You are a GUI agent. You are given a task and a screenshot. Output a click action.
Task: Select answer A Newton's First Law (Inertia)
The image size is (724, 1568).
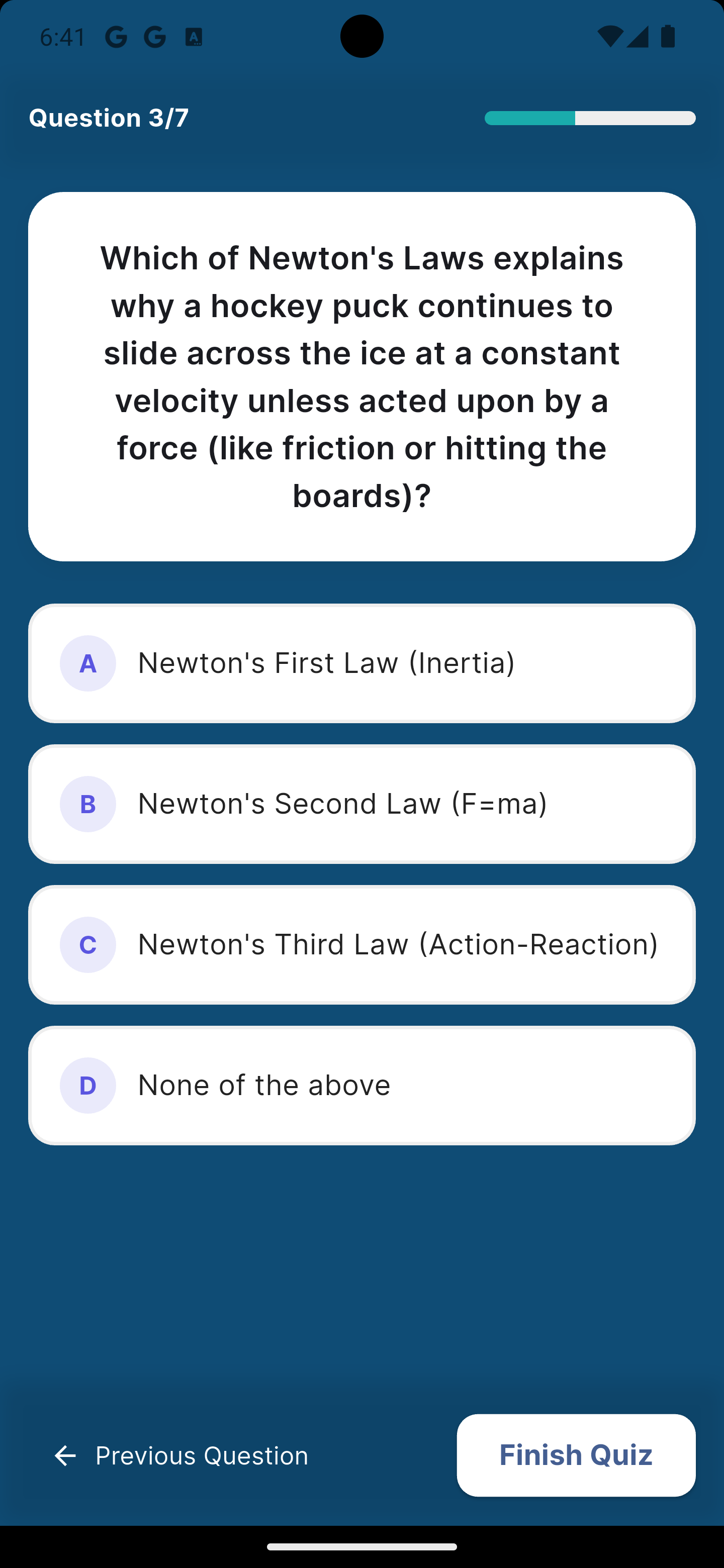coord(361,663)
